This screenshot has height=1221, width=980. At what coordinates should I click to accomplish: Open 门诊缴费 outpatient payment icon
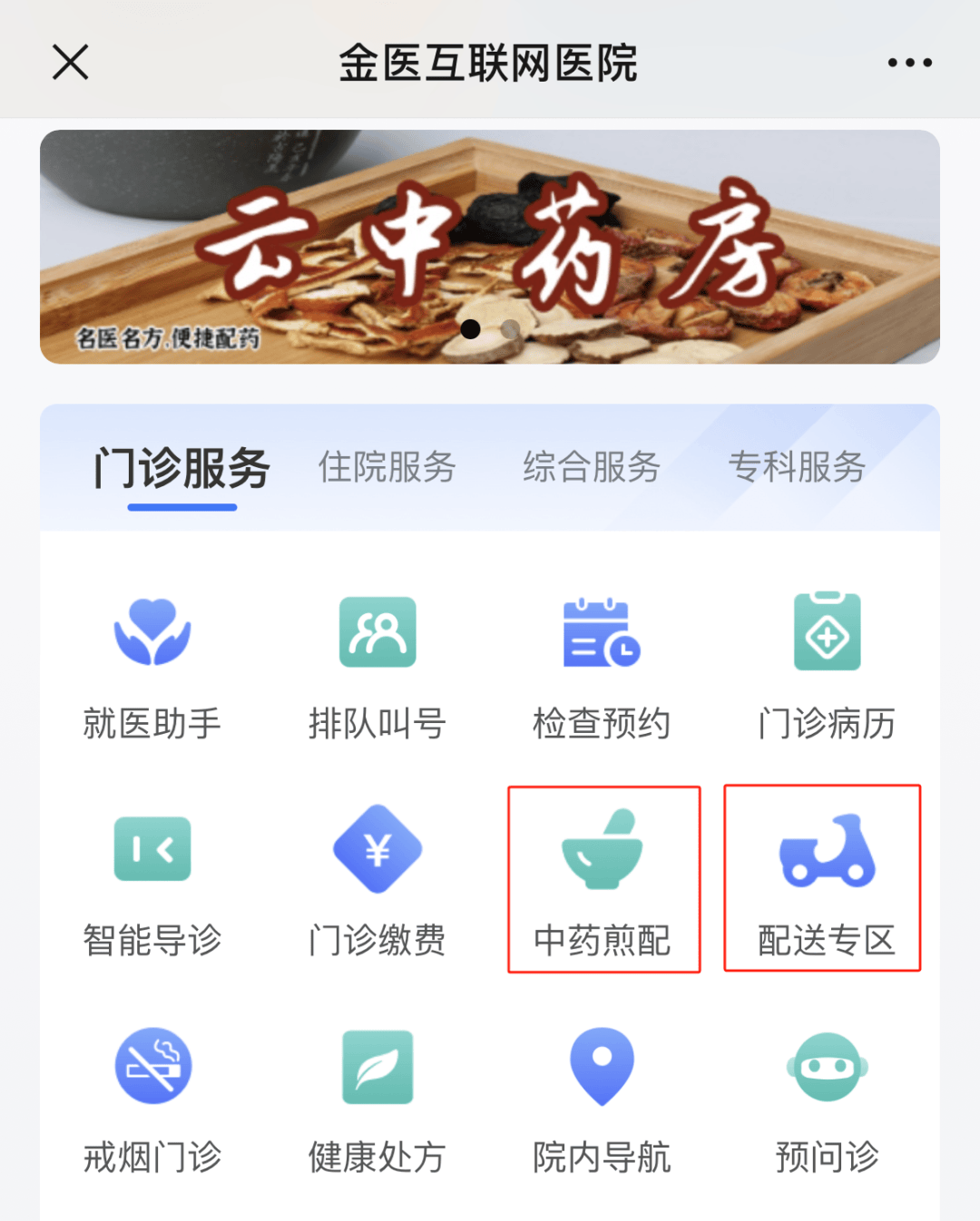click(x=377, y=878)
